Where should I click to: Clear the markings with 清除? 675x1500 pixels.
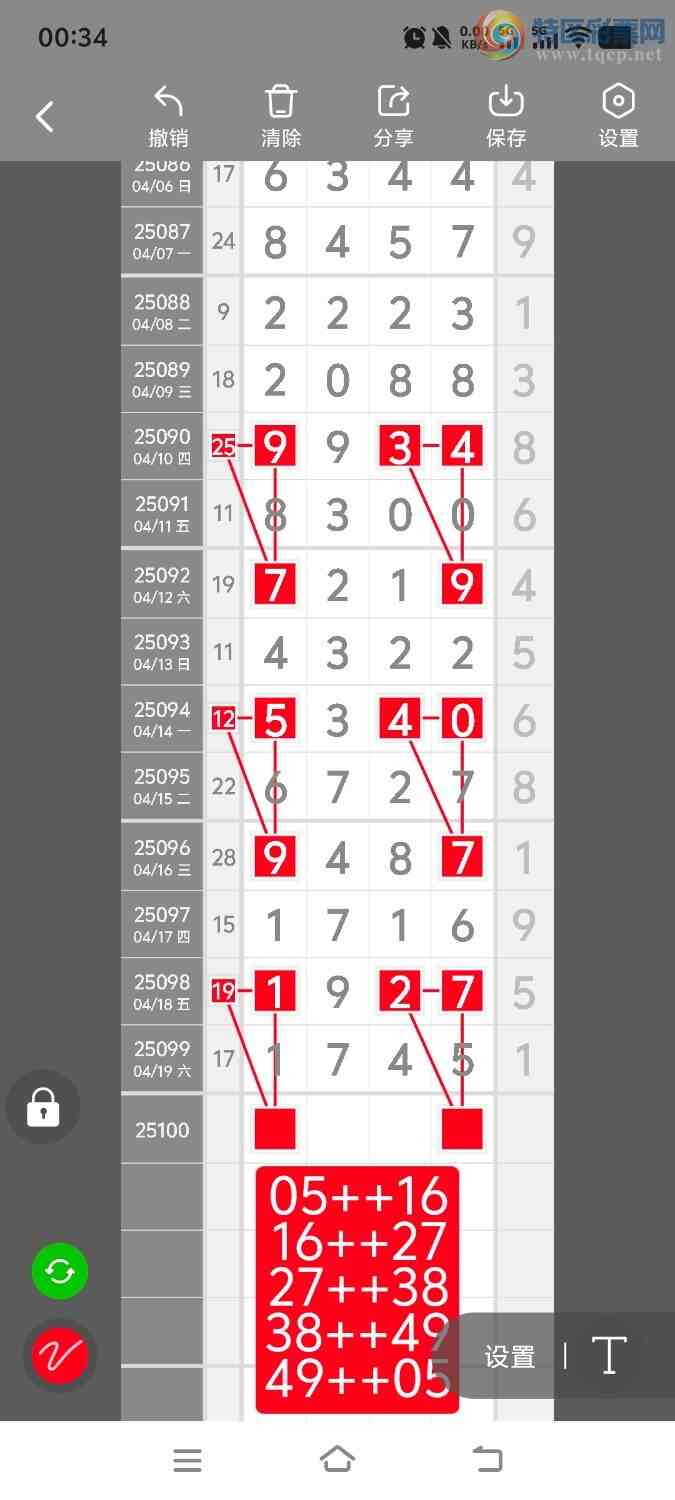281,116
